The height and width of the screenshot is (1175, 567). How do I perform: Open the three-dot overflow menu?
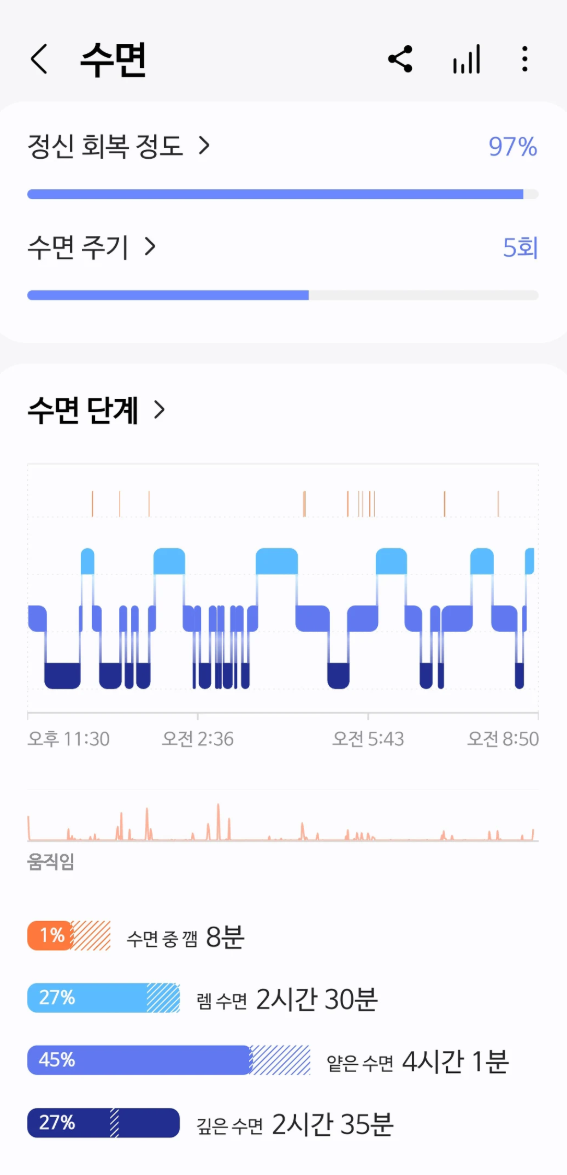point(525,59)
